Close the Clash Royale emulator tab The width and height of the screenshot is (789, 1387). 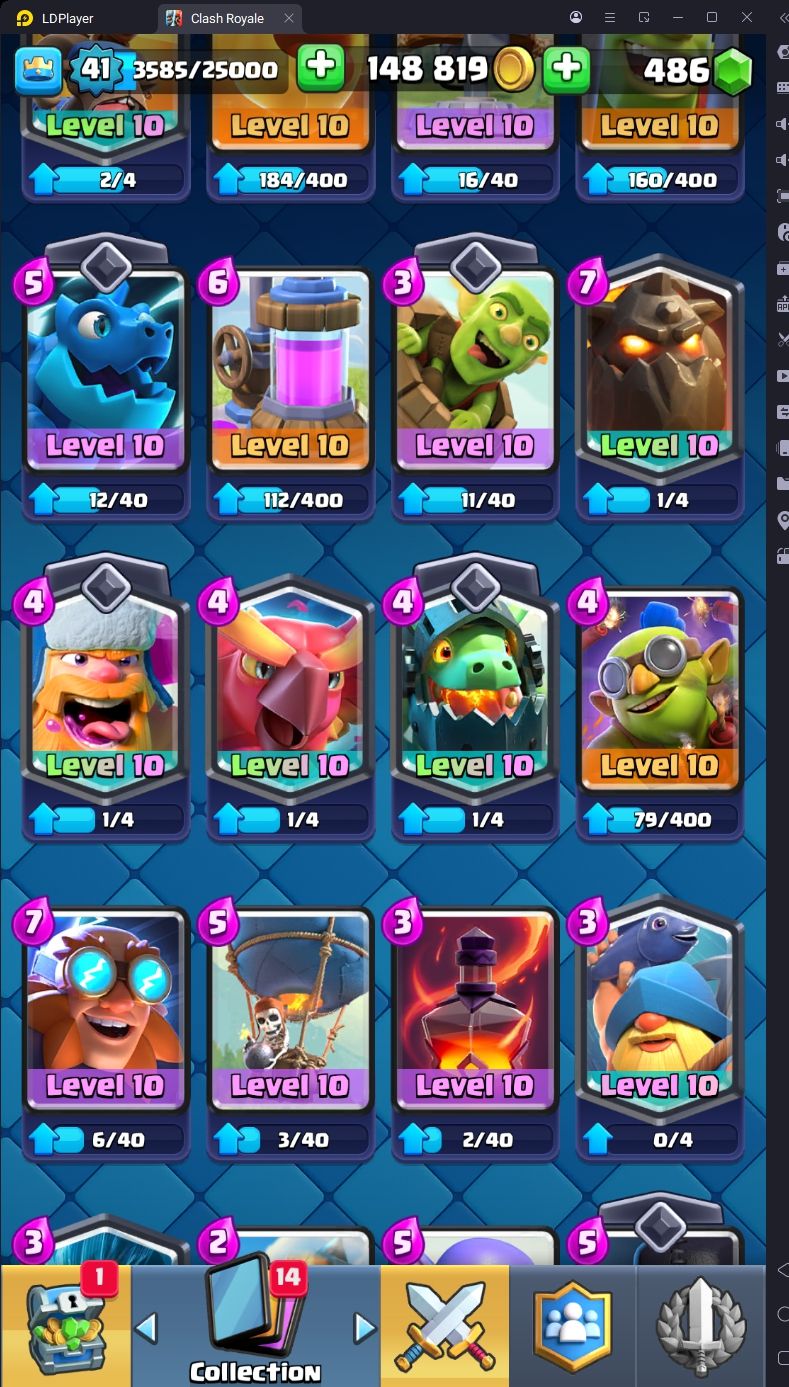pyautogui.click(x=289, y=18)
